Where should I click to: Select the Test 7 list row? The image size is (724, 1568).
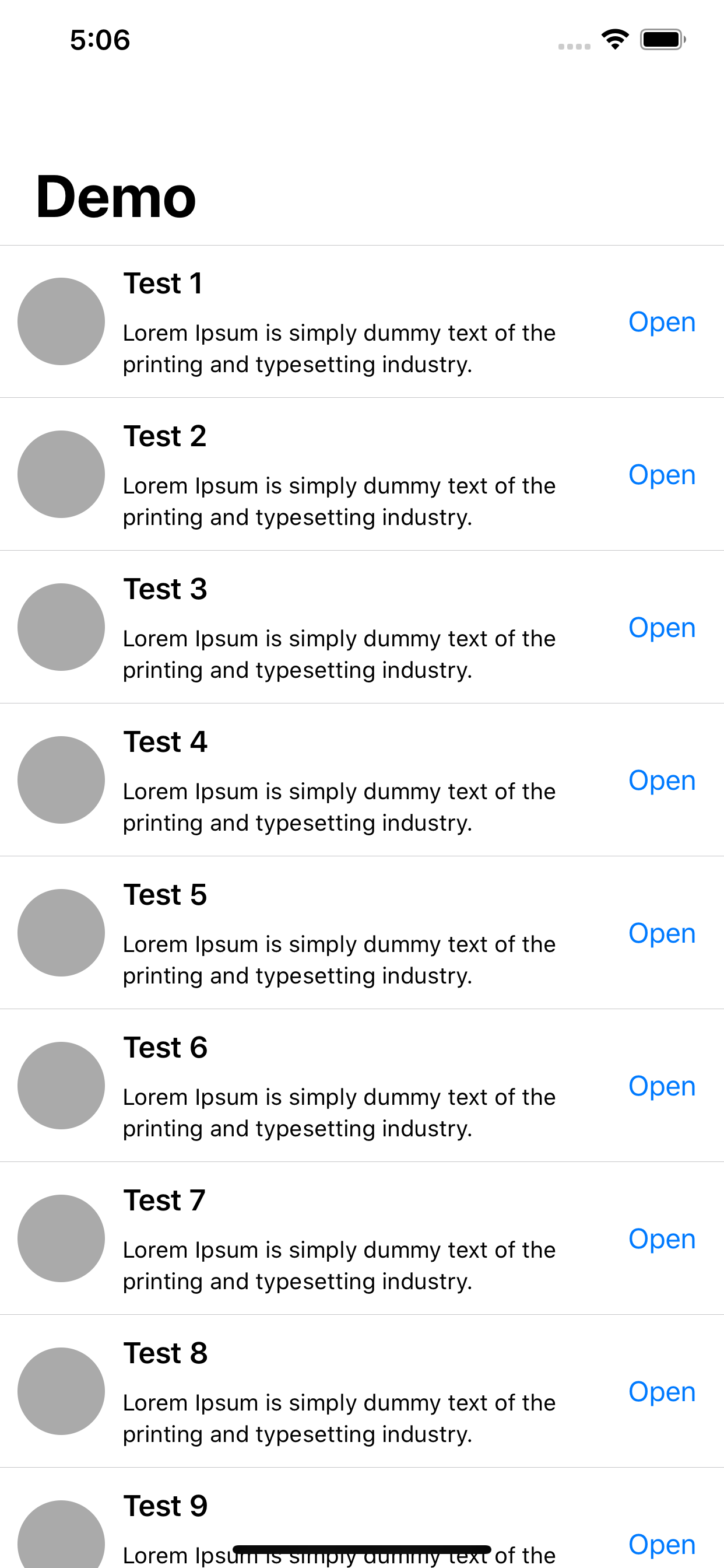[x=362, y=1238]
